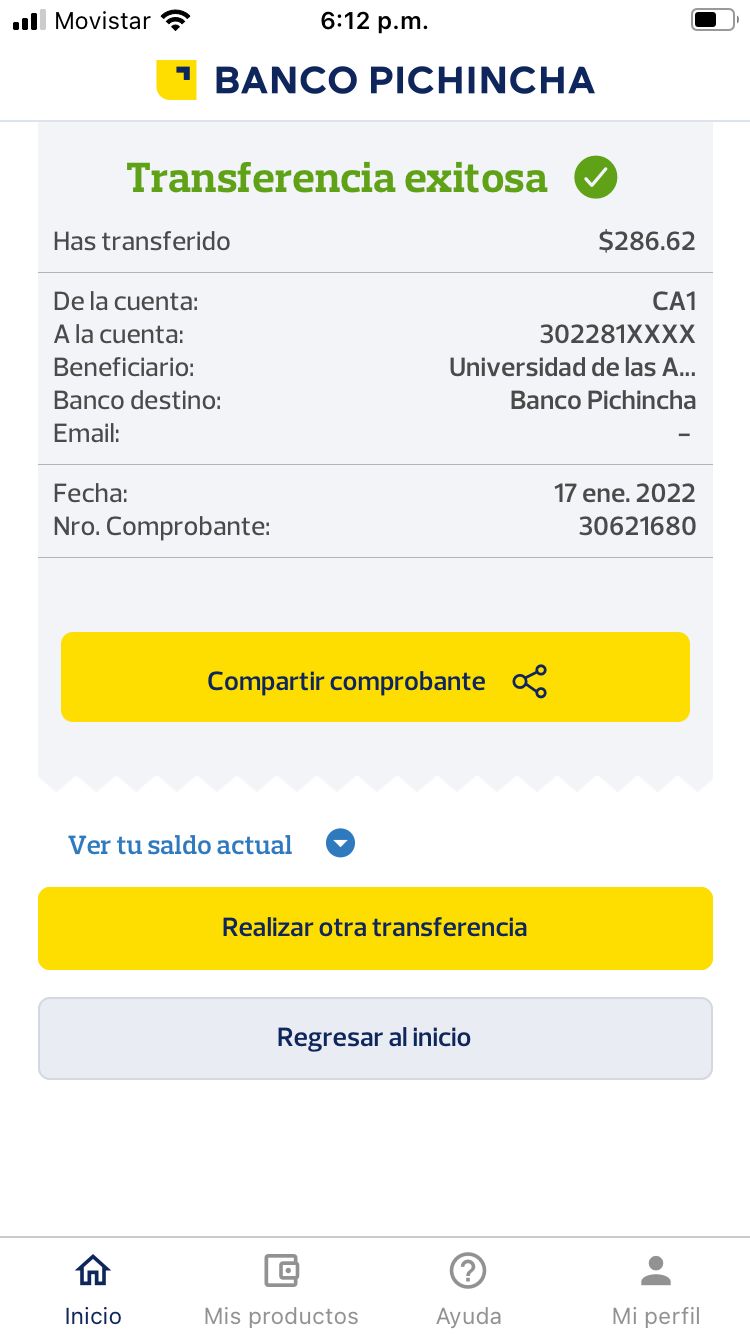Switch to the Mis productos tab
The width and height of the screenshot is (750, 1334).
point(281,1288)
